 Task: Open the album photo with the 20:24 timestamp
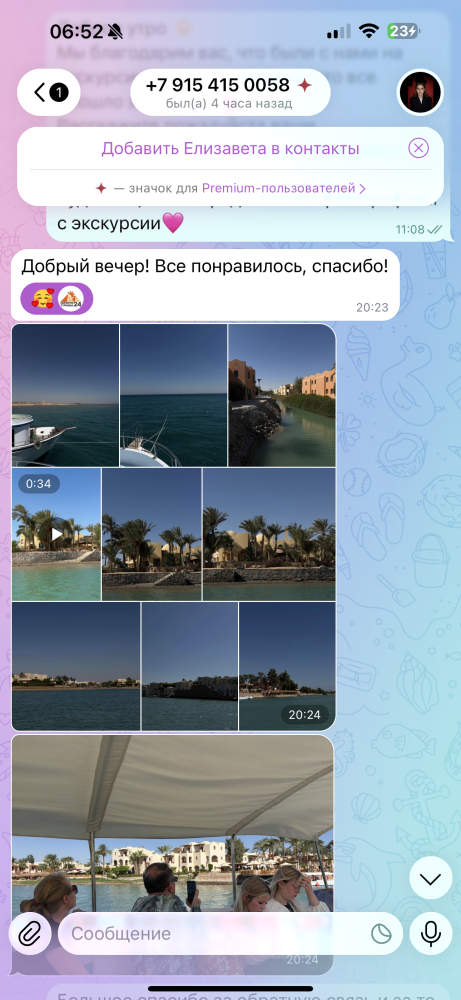point(287,666)
